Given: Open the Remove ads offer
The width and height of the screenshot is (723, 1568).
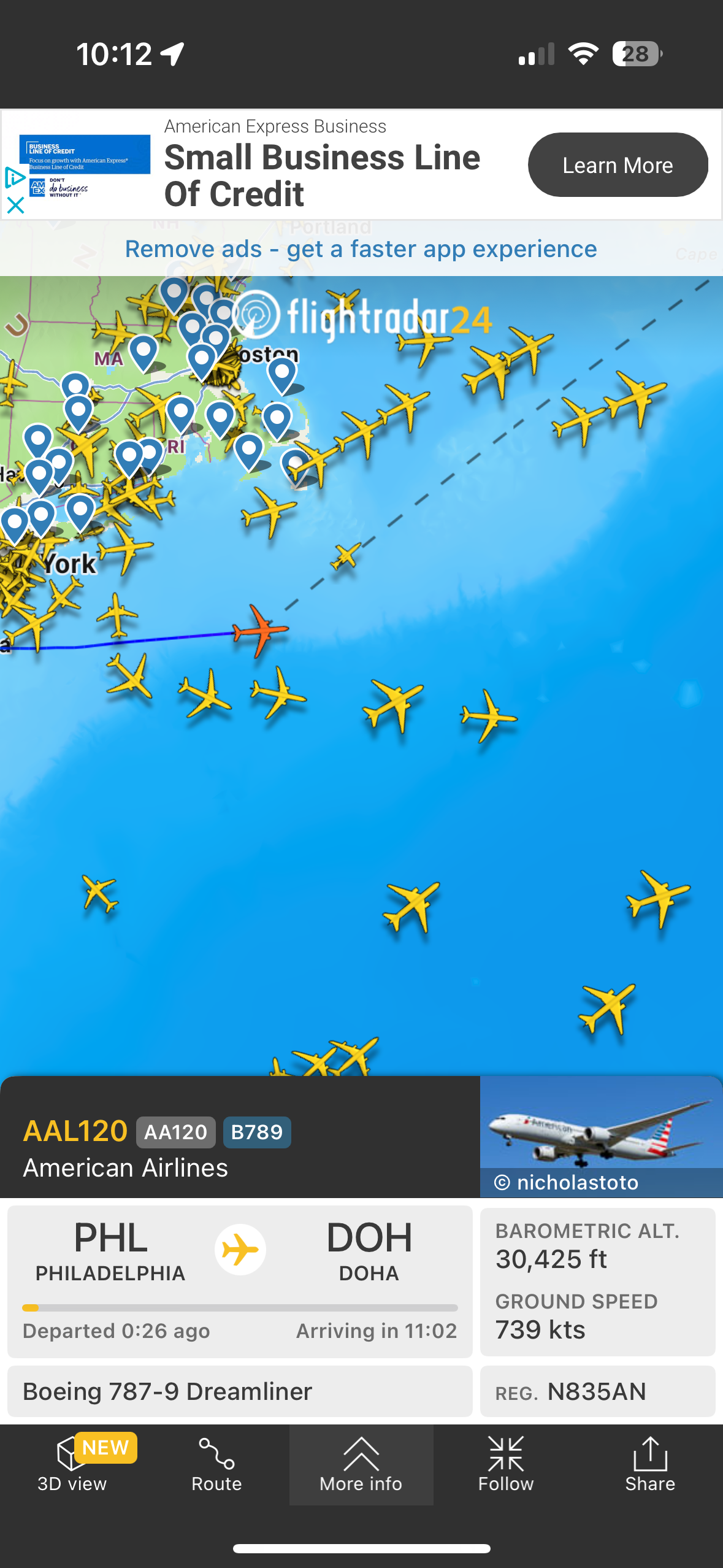Looking at the screenshot, I should click(x=361, y=249).
